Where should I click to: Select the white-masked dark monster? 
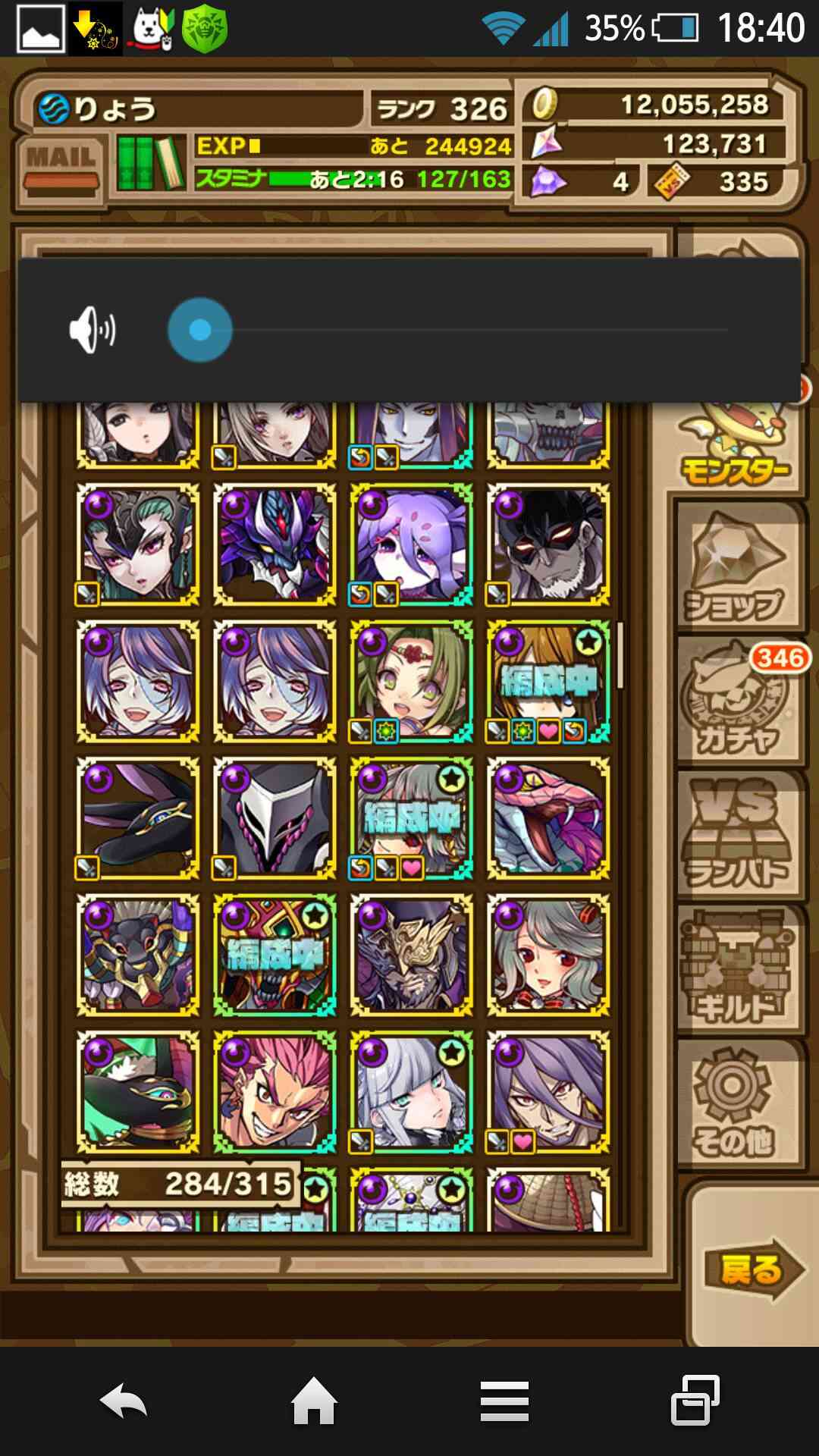(x=275, y=818)
